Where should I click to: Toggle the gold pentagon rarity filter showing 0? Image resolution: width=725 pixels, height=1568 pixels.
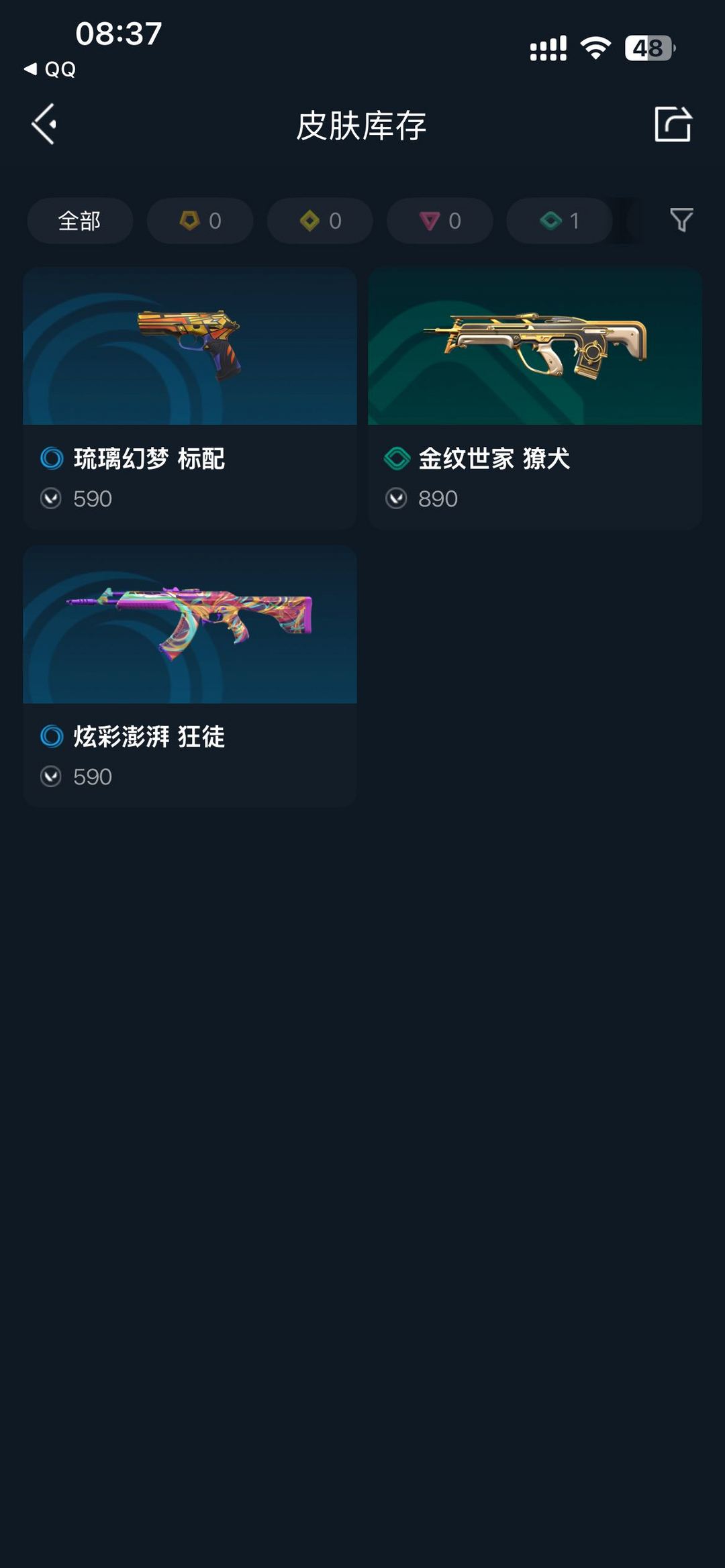pos(199,221)
